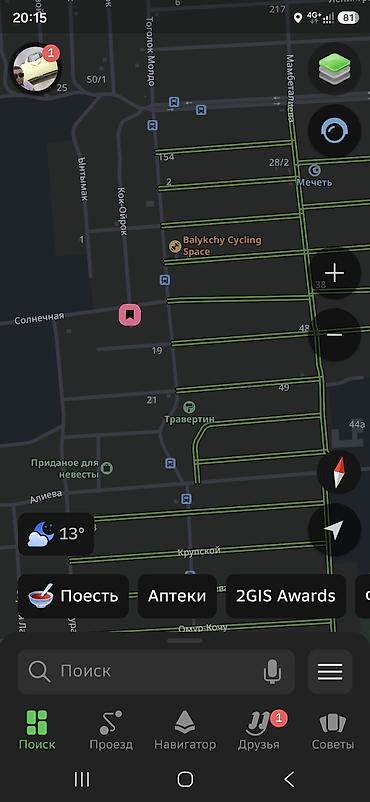
Task: Open the Советы tab
Action: (x=333, y=730)
